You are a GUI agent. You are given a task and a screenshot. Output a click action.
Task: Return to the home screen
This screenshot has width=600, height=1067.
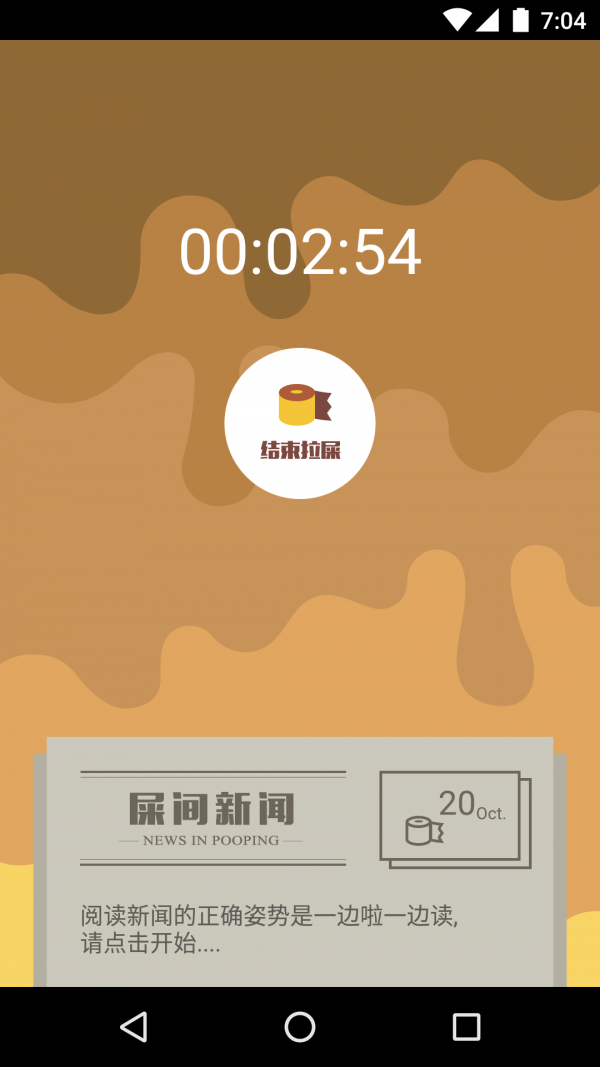click(x=300, y=1027)
